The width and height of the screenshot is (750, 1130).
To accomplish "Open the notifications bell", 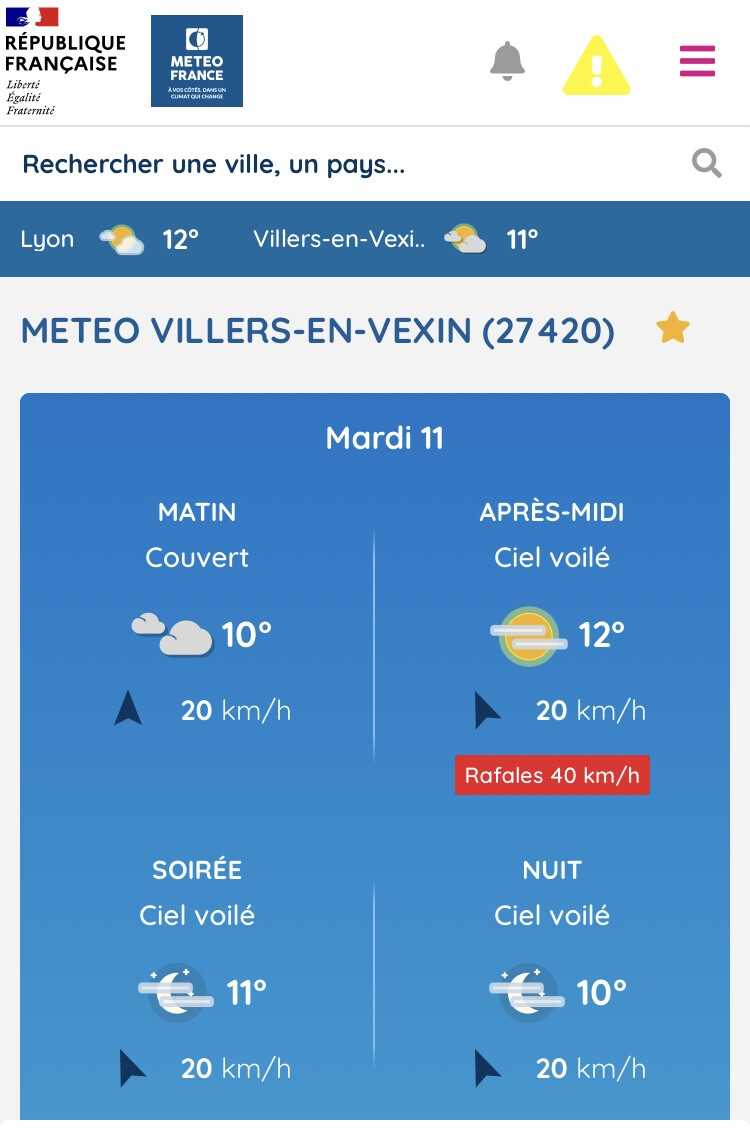I will tap(507, 61).
